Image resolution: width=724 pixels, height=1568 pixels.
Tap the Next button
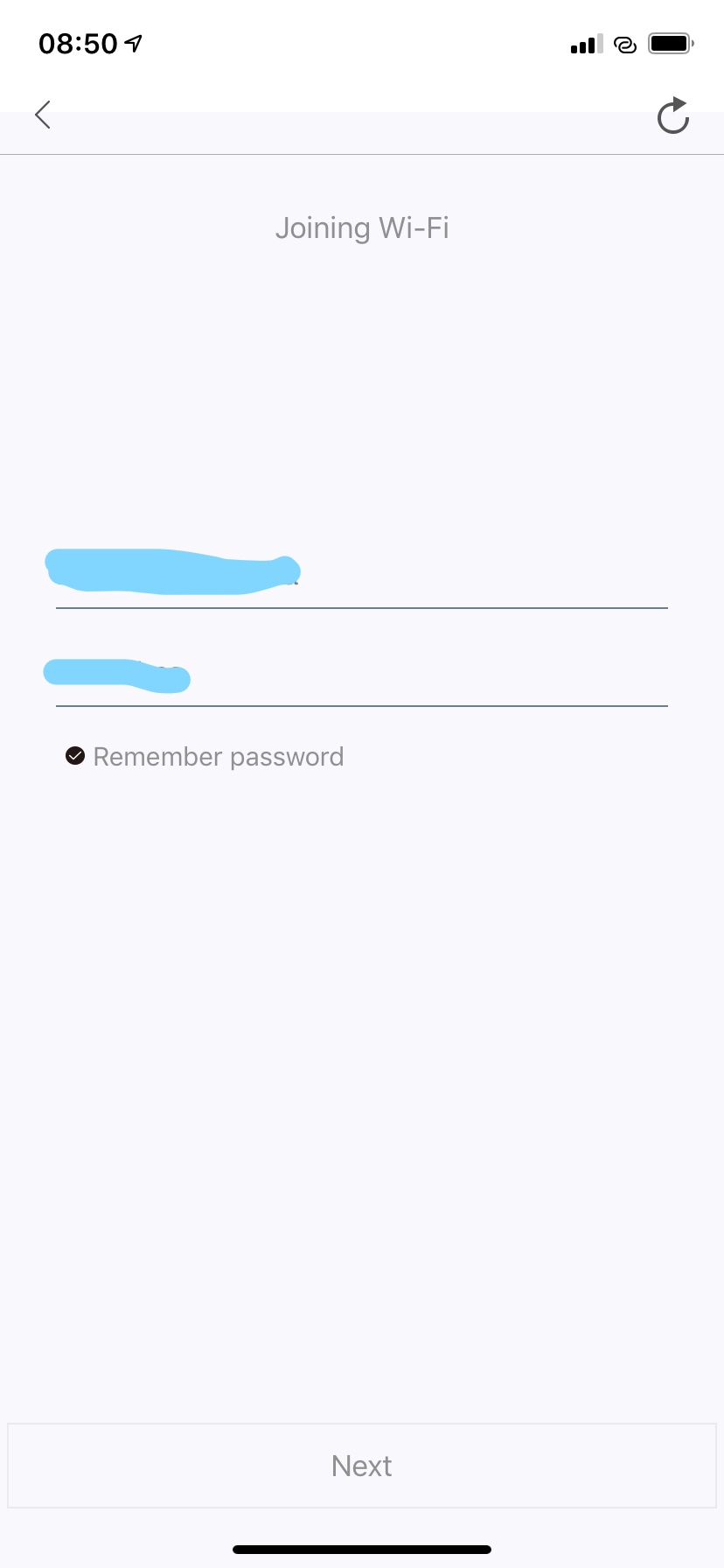pos(362,1466)
